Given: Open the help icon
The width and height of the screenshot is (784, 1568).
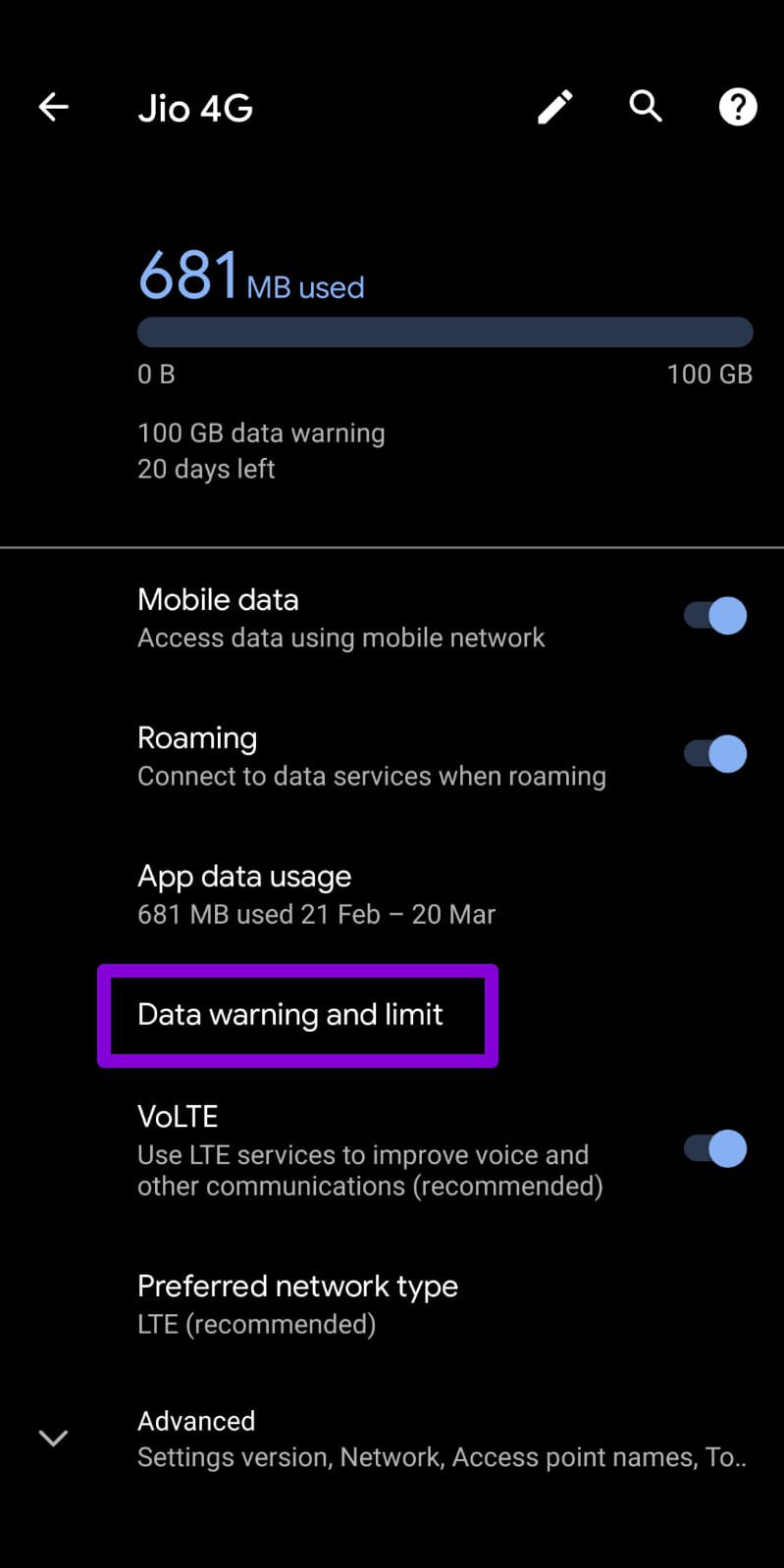Looking at the screenshot, I should pyautogui.click(x=737, y=107).
